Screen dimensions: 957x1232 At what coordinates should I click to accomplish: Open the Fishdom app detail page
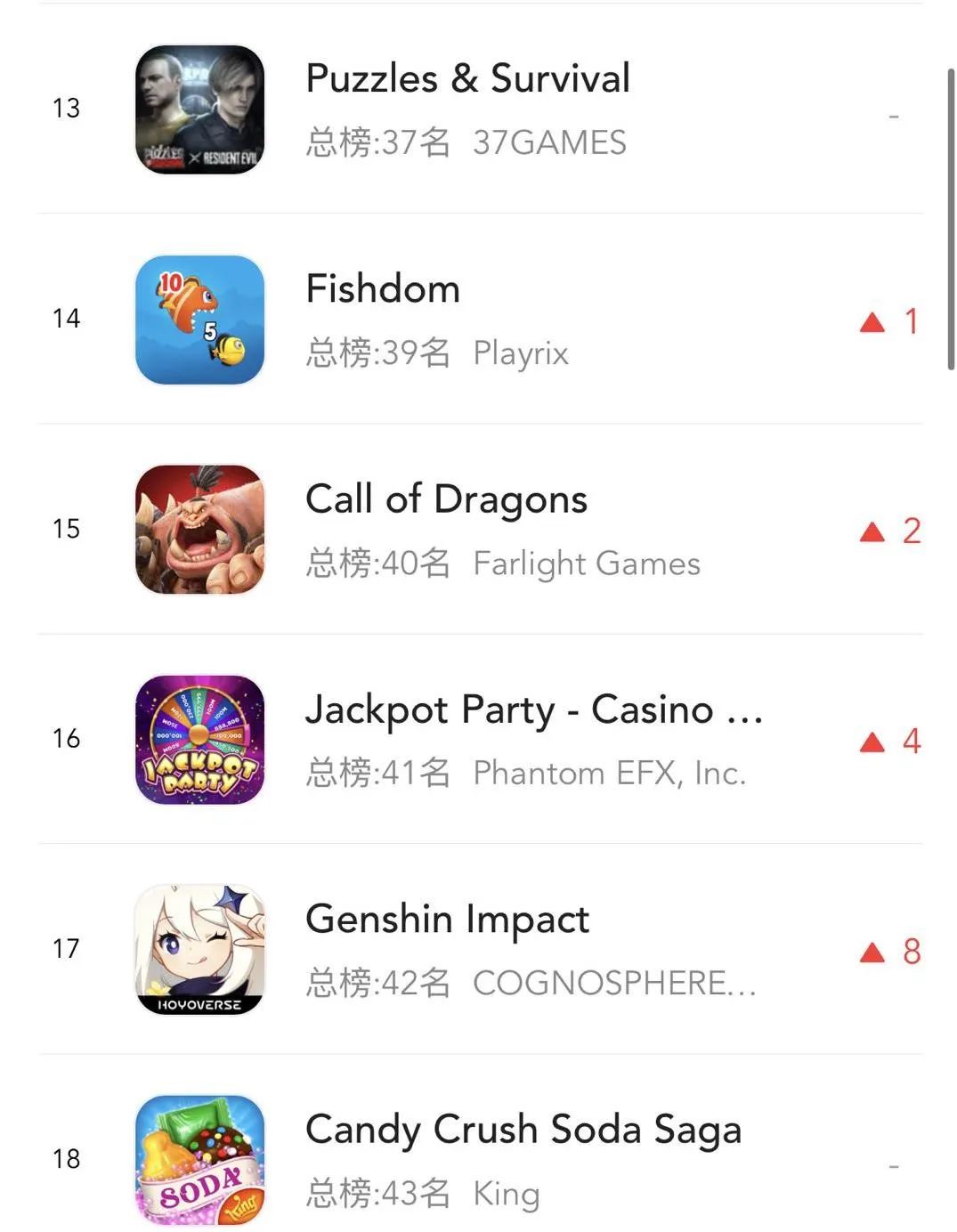[x=383, y=289]
